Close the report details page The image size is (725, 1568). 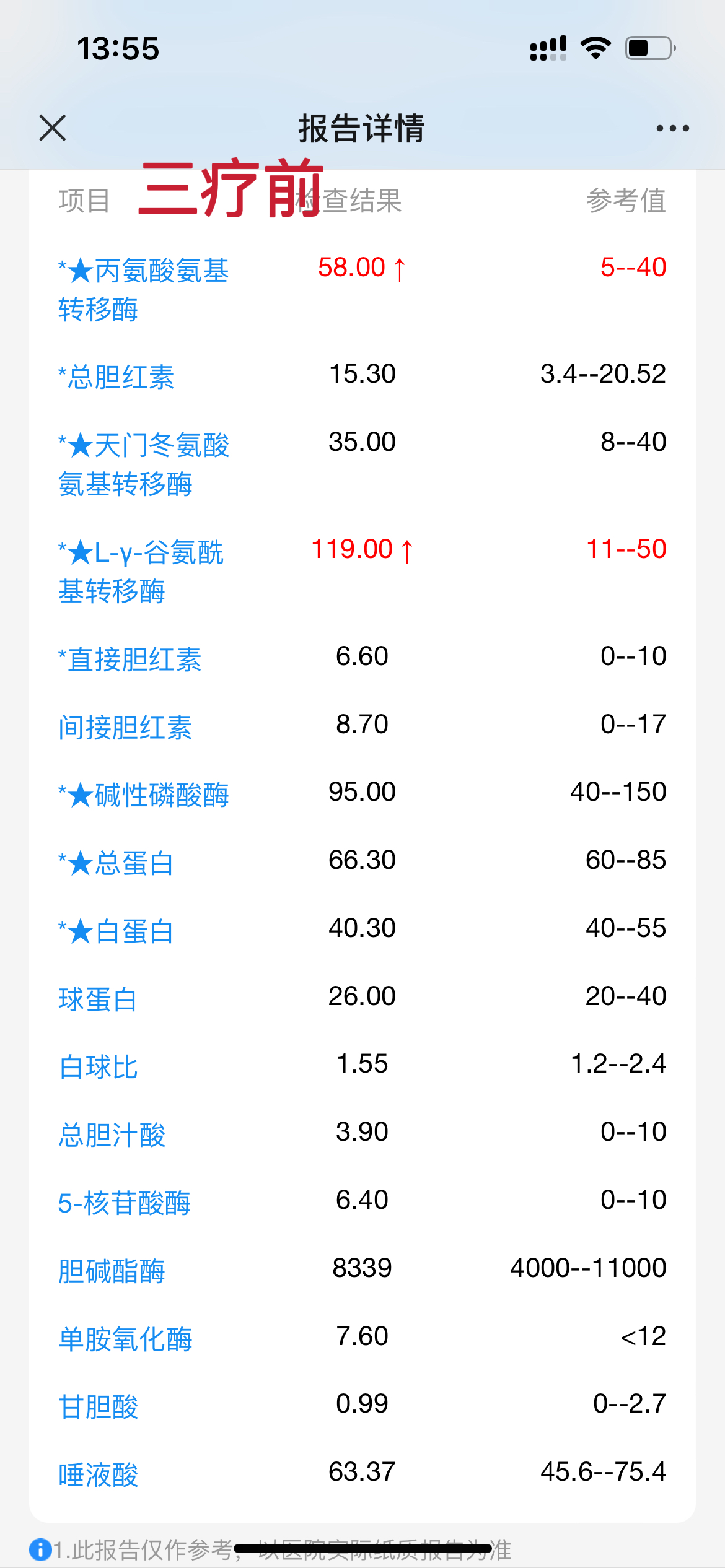(x=53, y=128)
